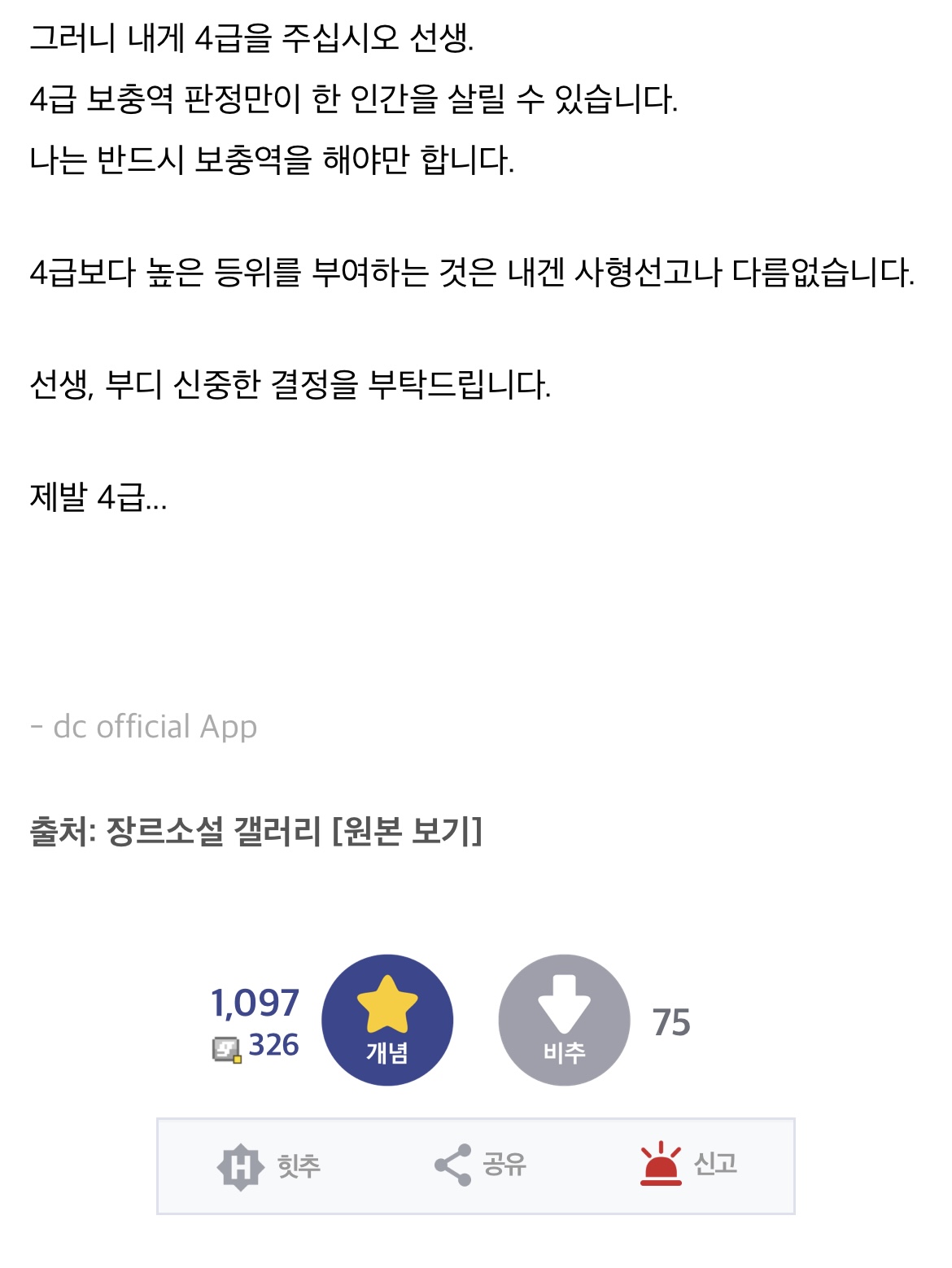The height and width of the screenshot is (1268, 952).
Task: Upvote the post with the 개념 star button
Action: (x=387, y=1020)
